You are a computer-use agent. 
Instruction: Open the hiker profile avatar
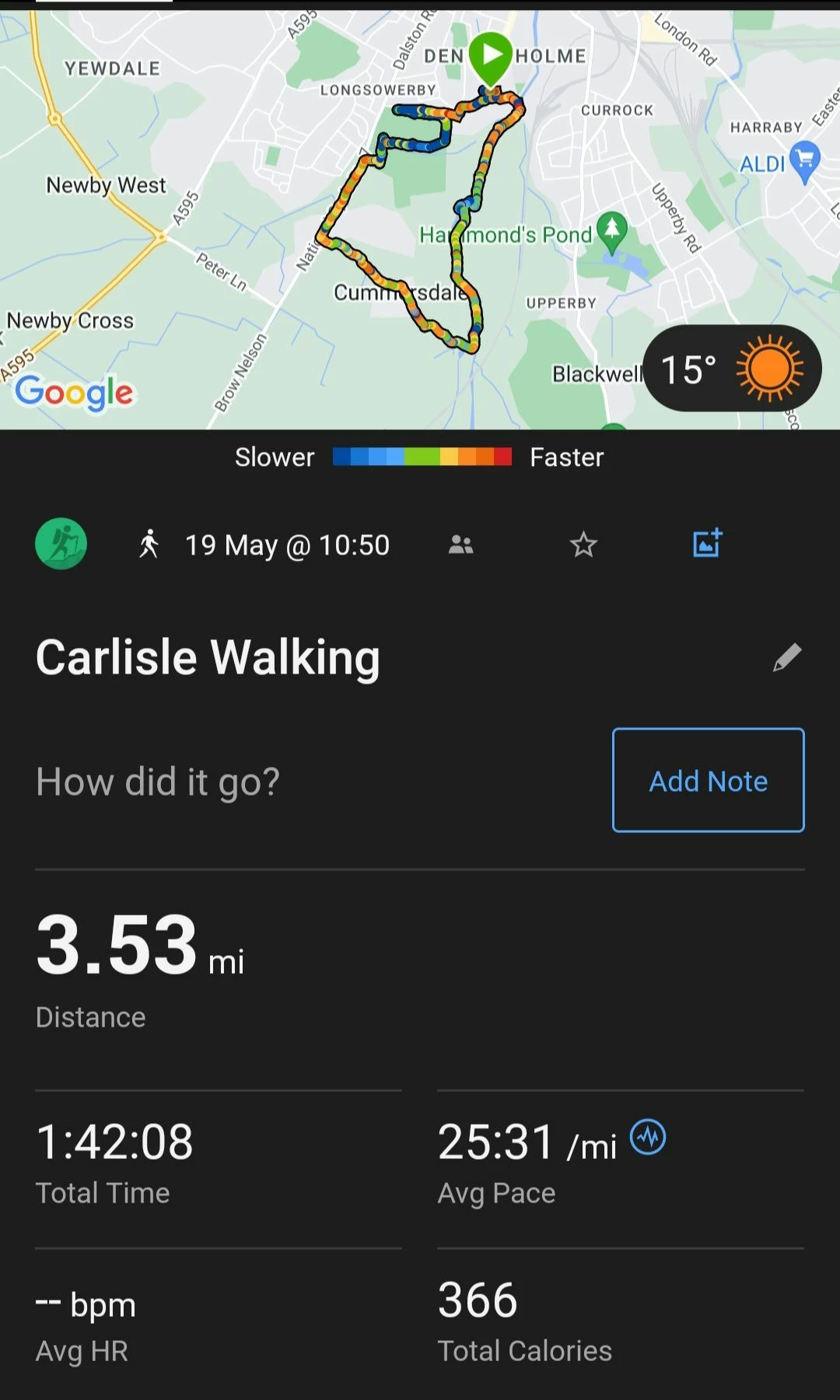point(61,544)
